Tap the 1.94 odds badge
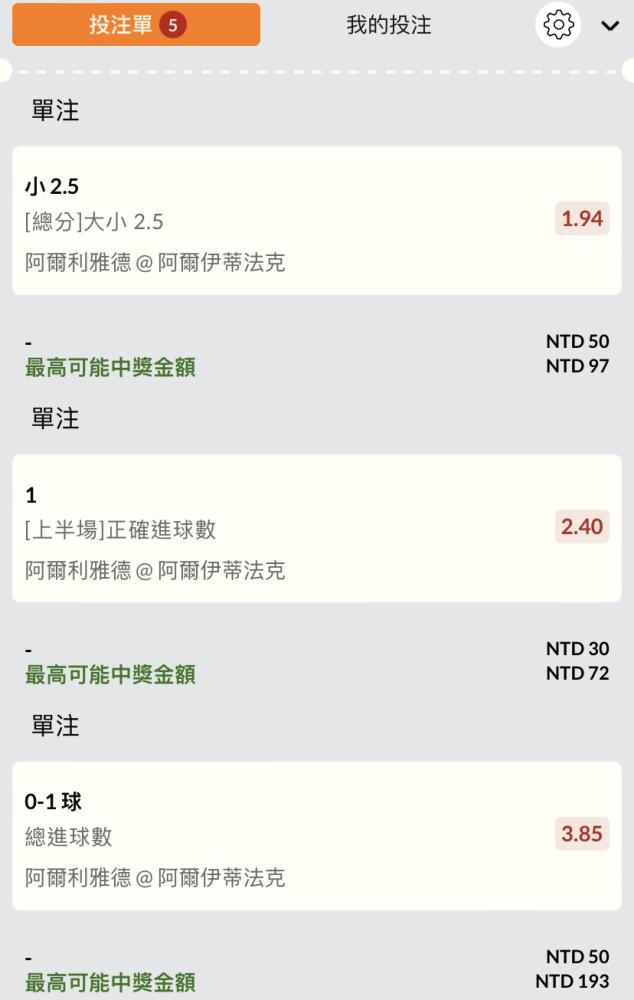Viewport: 634px width, 1000px height. click(582, 219)
